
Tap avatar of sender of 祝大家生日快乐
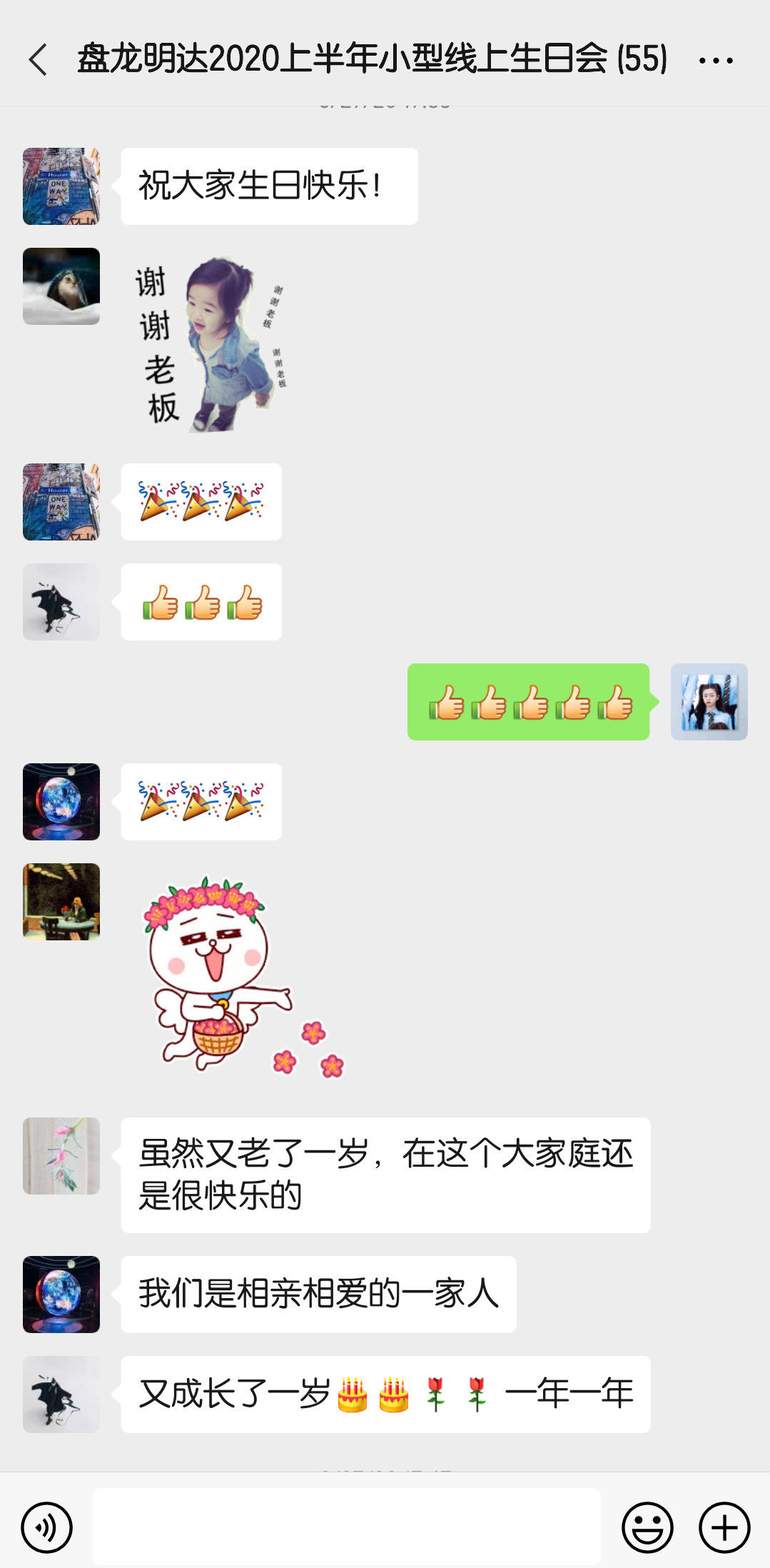point(61,186)
